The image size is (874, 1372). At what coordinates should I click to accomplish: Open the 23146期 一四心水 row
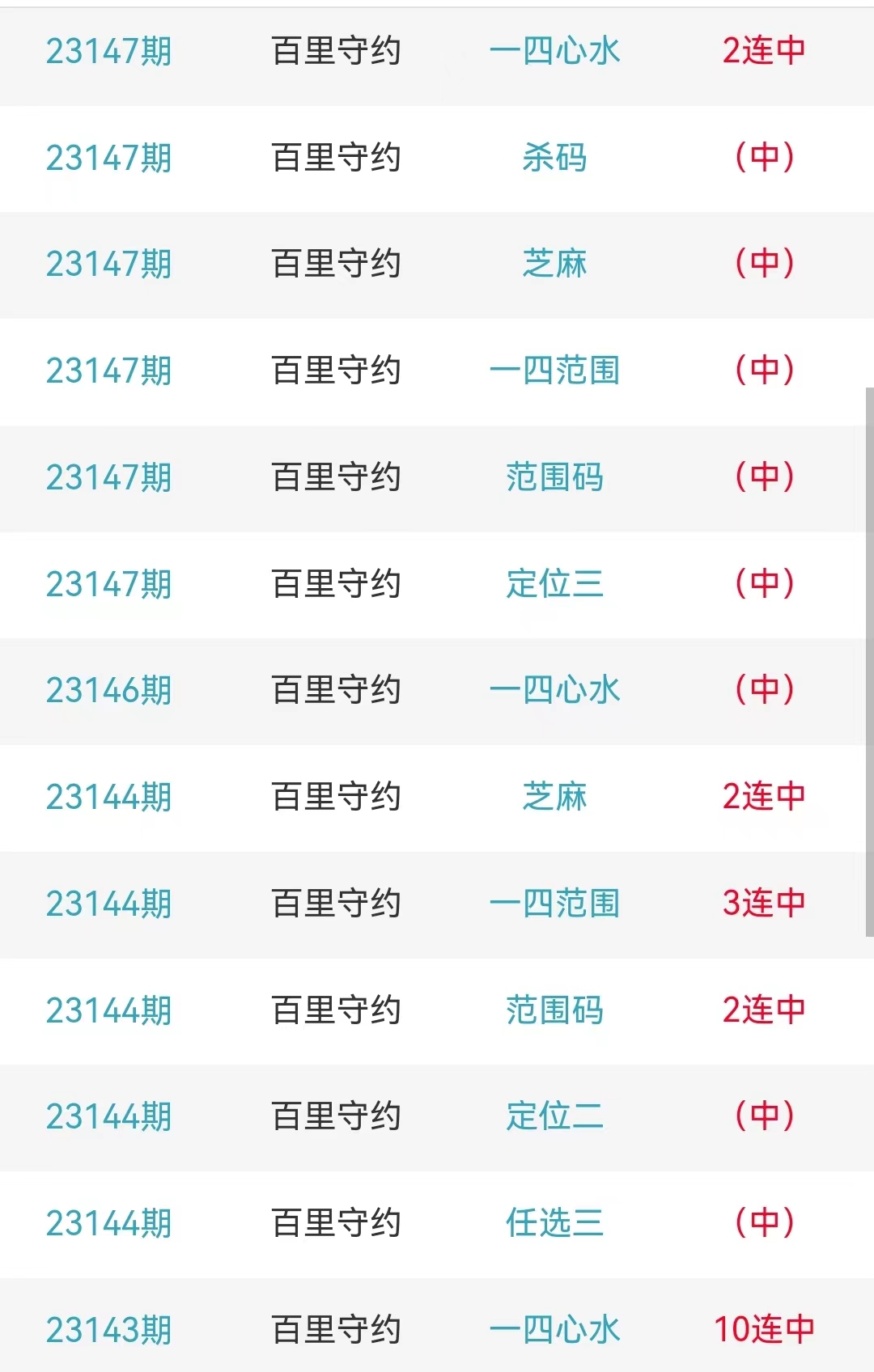(x=554, y=691)
